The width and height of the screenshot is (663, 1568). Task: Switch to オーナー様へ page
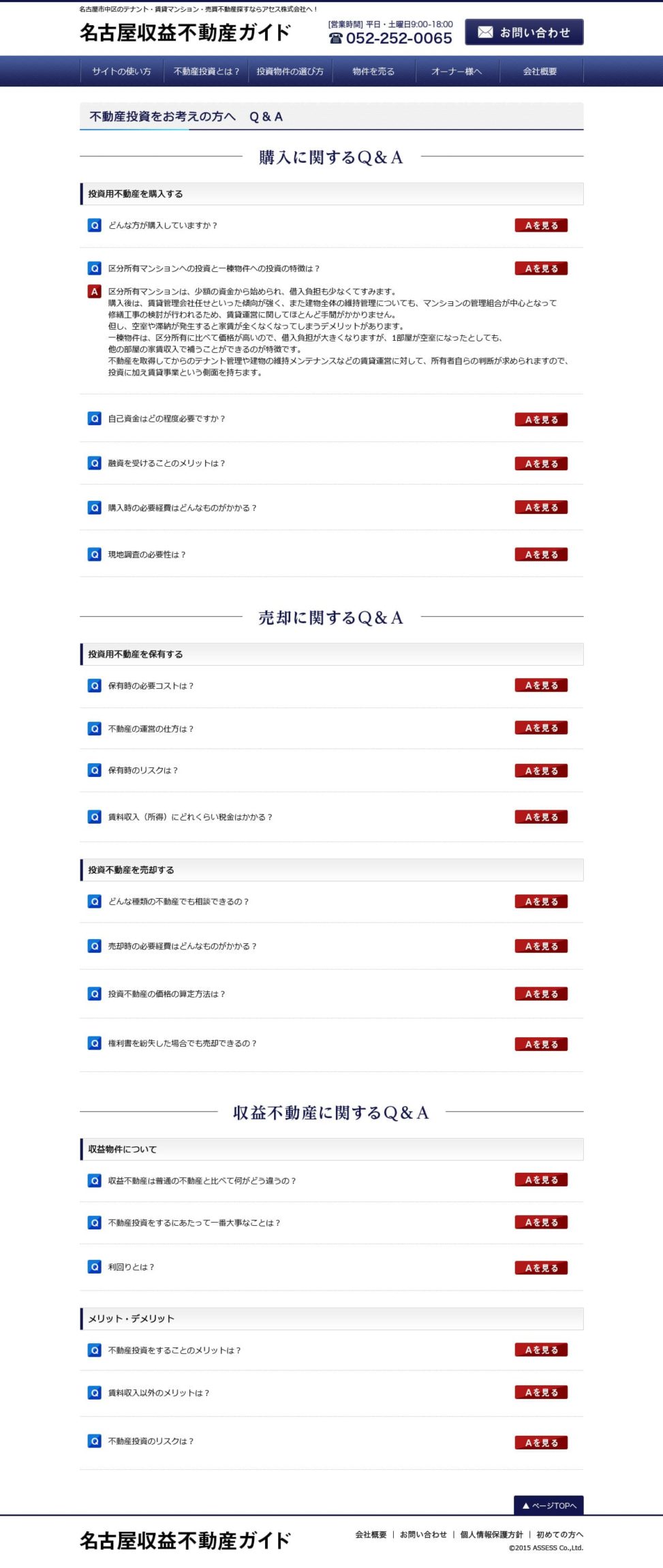click(457, 72)
